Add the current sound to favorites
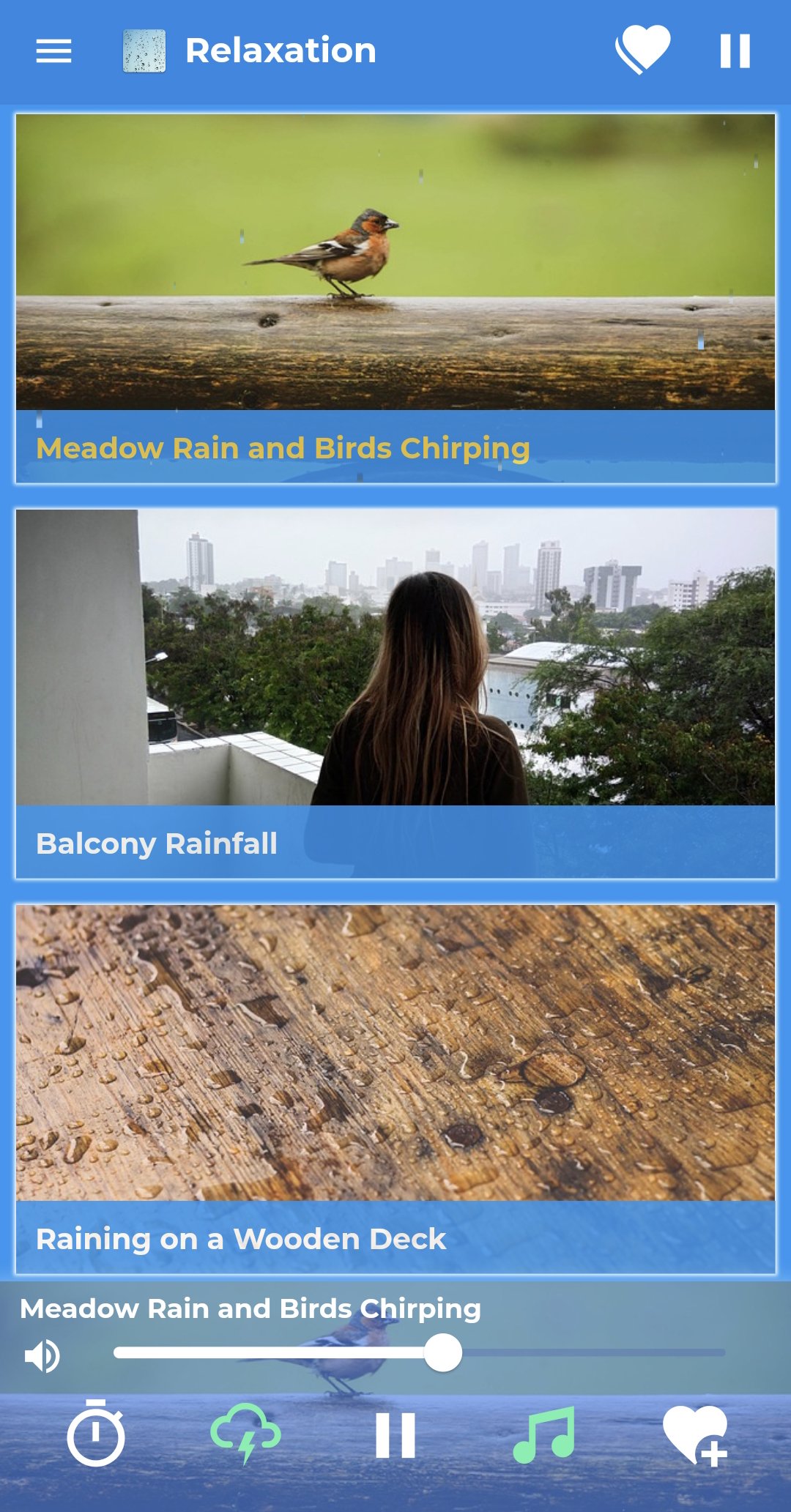Screen dimensions: 791x1512 click(695, 1435)
